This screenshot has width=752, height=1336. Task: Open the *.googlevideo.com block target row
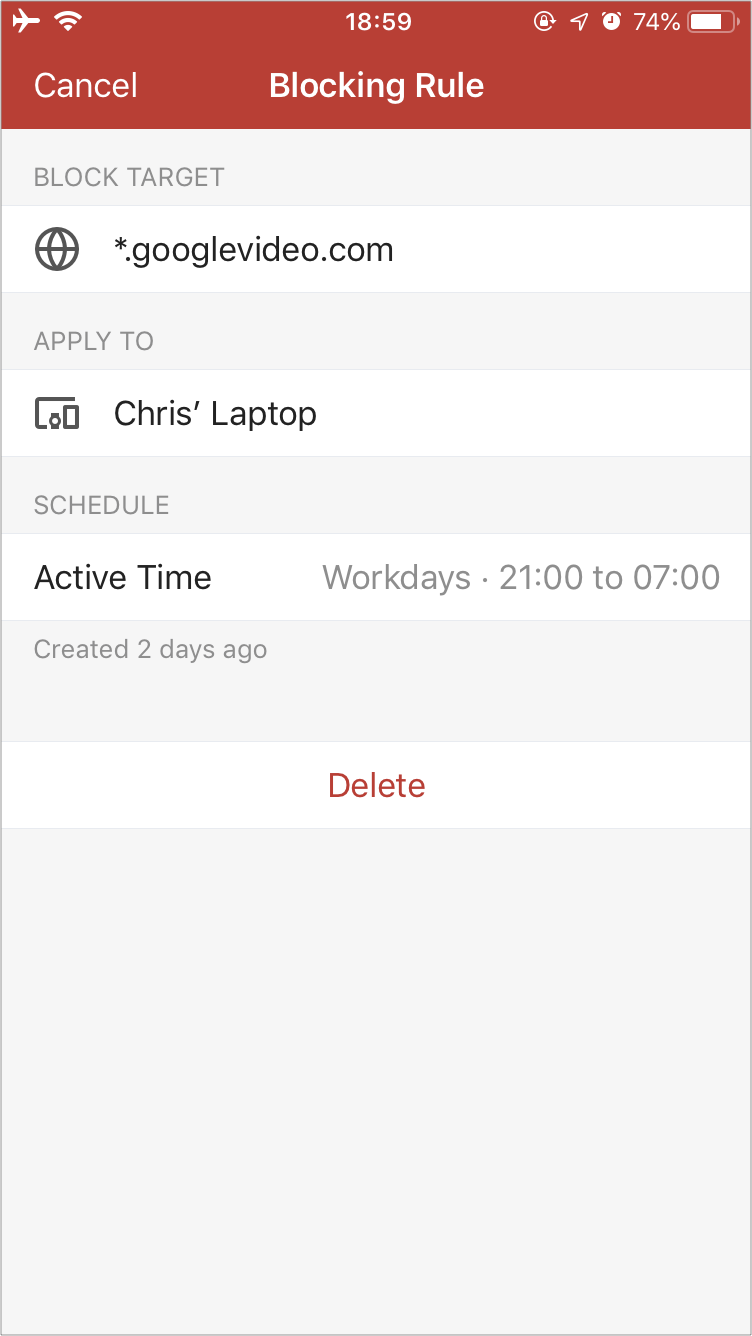point(376,249)
